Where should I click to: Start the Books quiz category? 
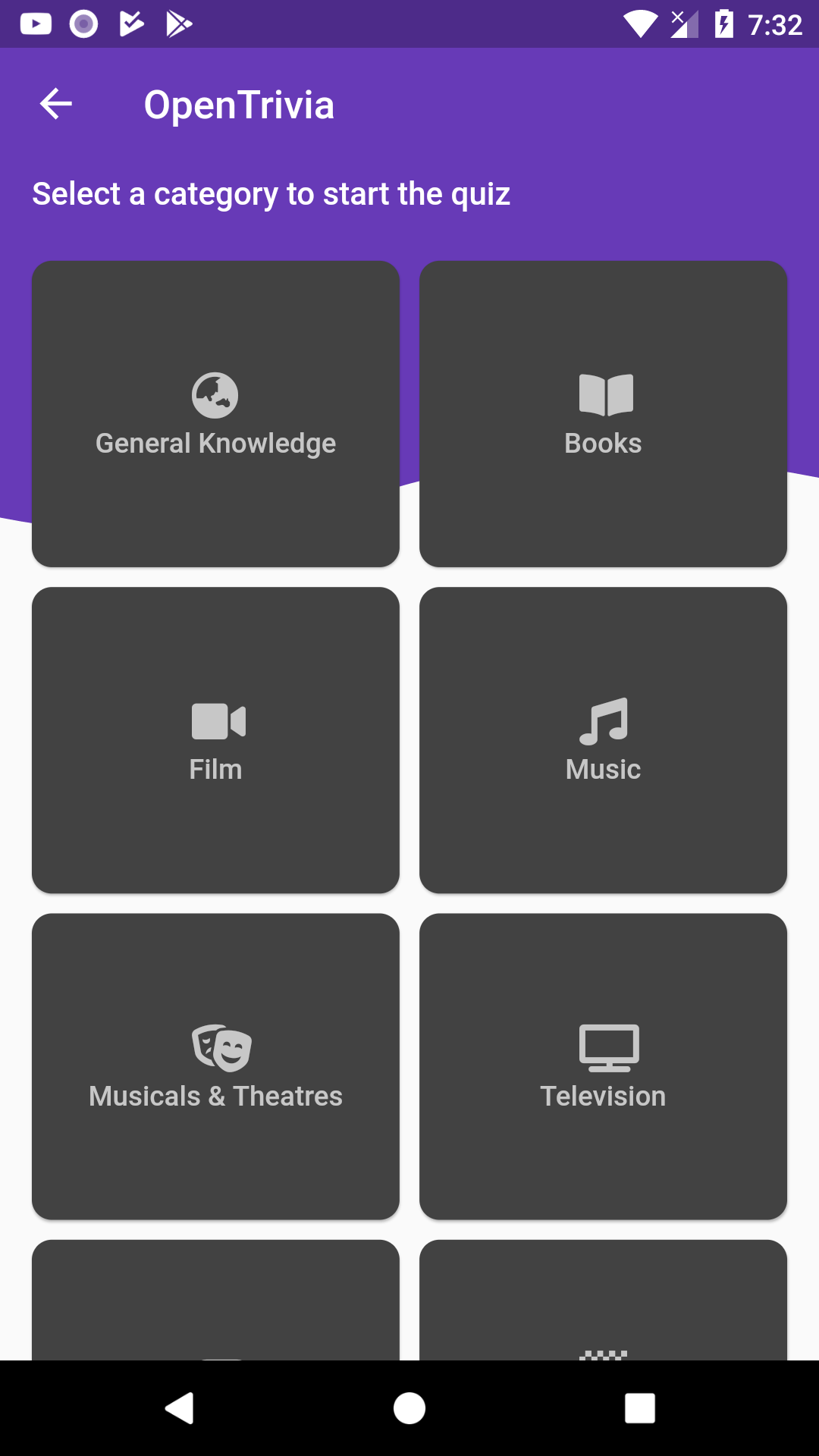coord(603,414)
